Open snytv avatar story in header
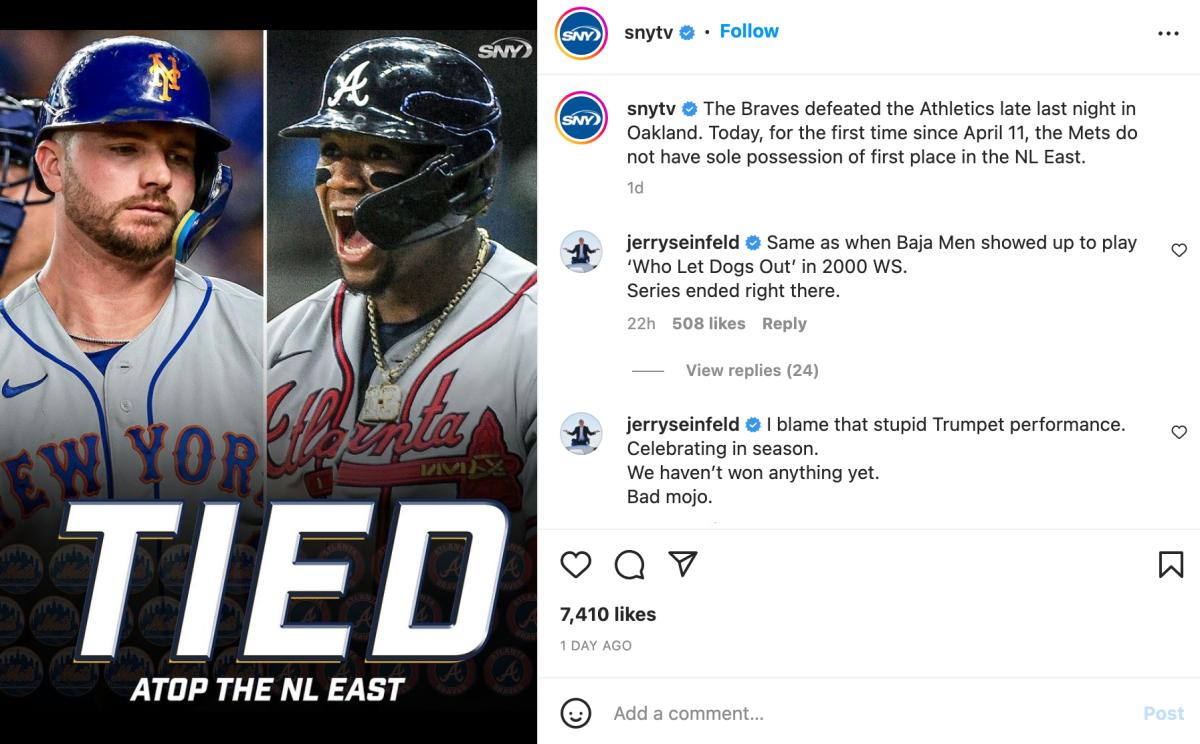Image resolution: width=1200 pixels, height=744 pixels. [582, 33]
